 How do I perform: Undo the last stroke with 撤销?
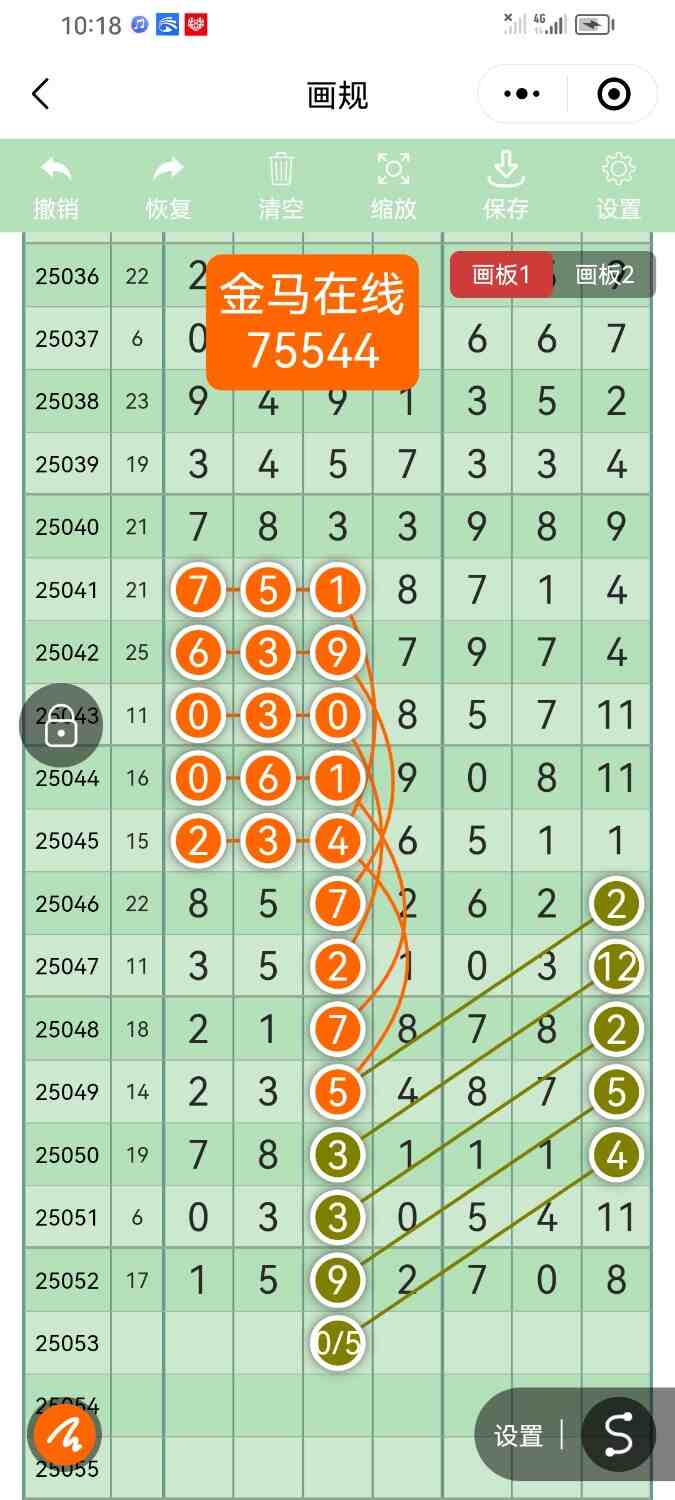pos(56,187)
